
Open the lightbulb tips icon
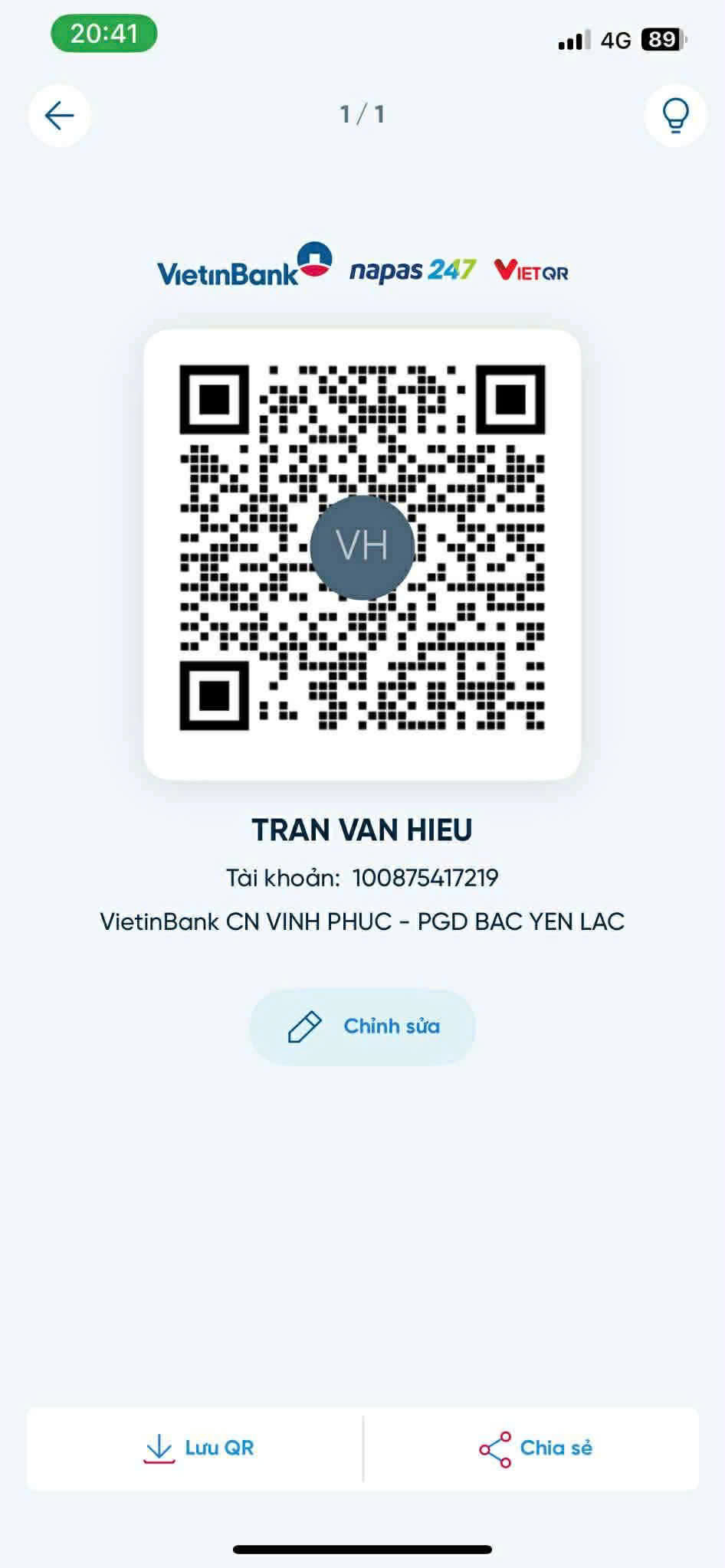(675, 116)
